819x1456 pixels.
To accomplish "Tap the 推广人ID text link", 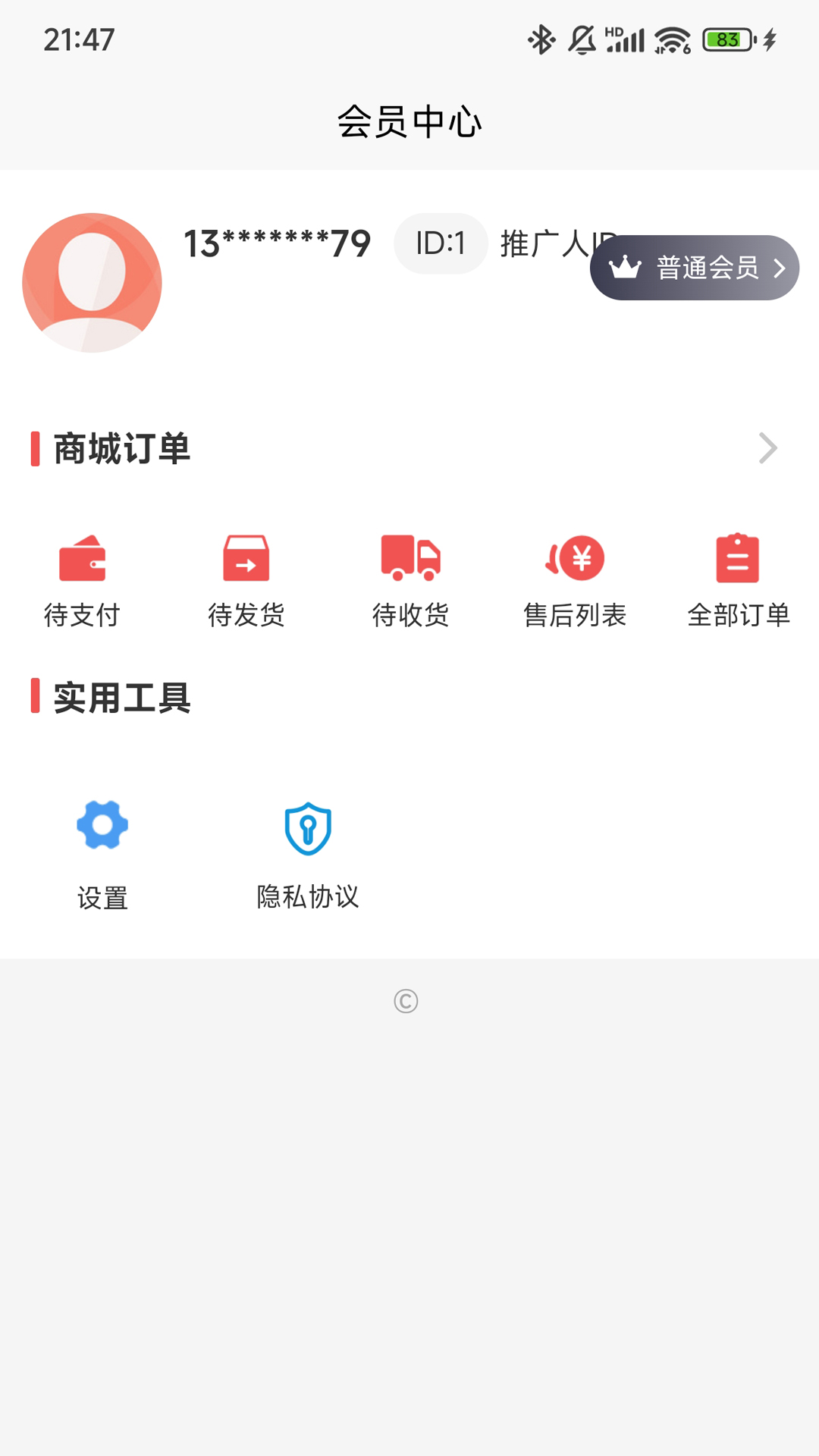I will (554, 244).
